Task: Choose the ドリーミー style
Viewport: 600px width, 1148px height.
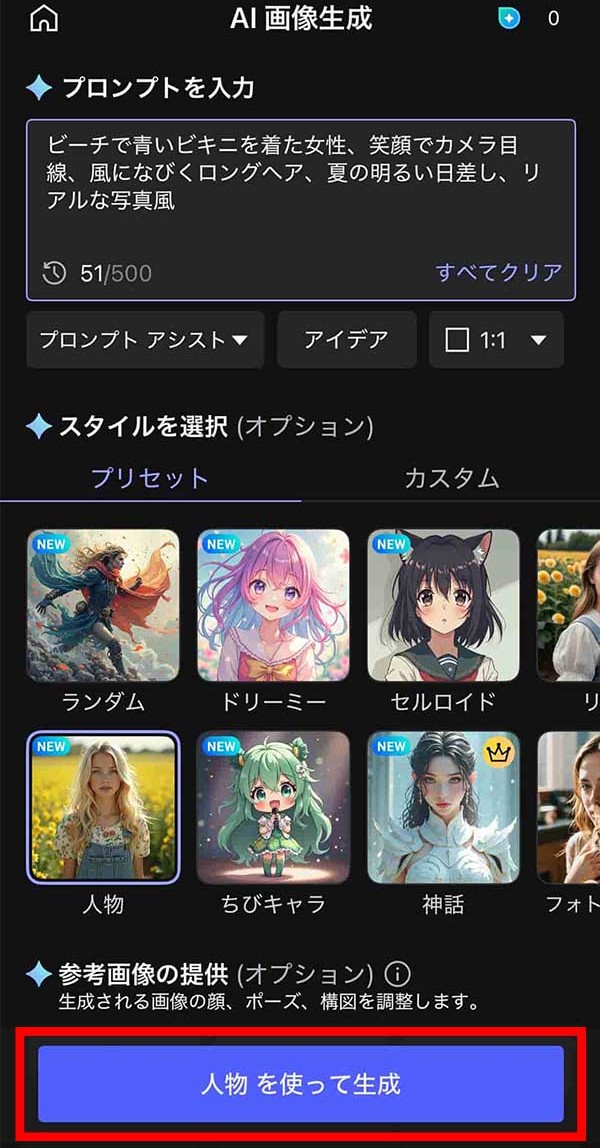Action: pyautogui.click(x=273, y=606)
